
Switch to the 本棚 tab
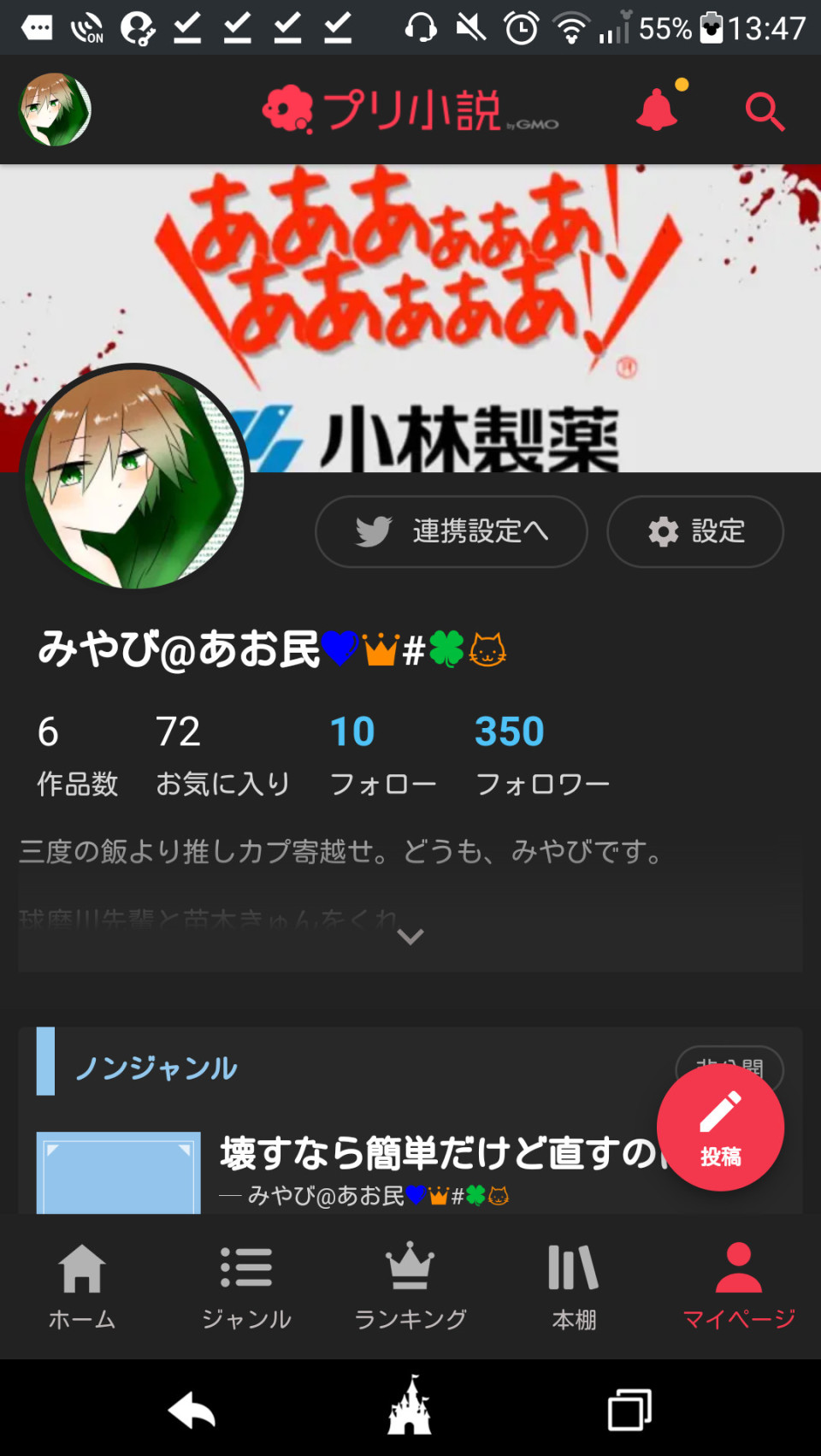(x=574, y=1287)
